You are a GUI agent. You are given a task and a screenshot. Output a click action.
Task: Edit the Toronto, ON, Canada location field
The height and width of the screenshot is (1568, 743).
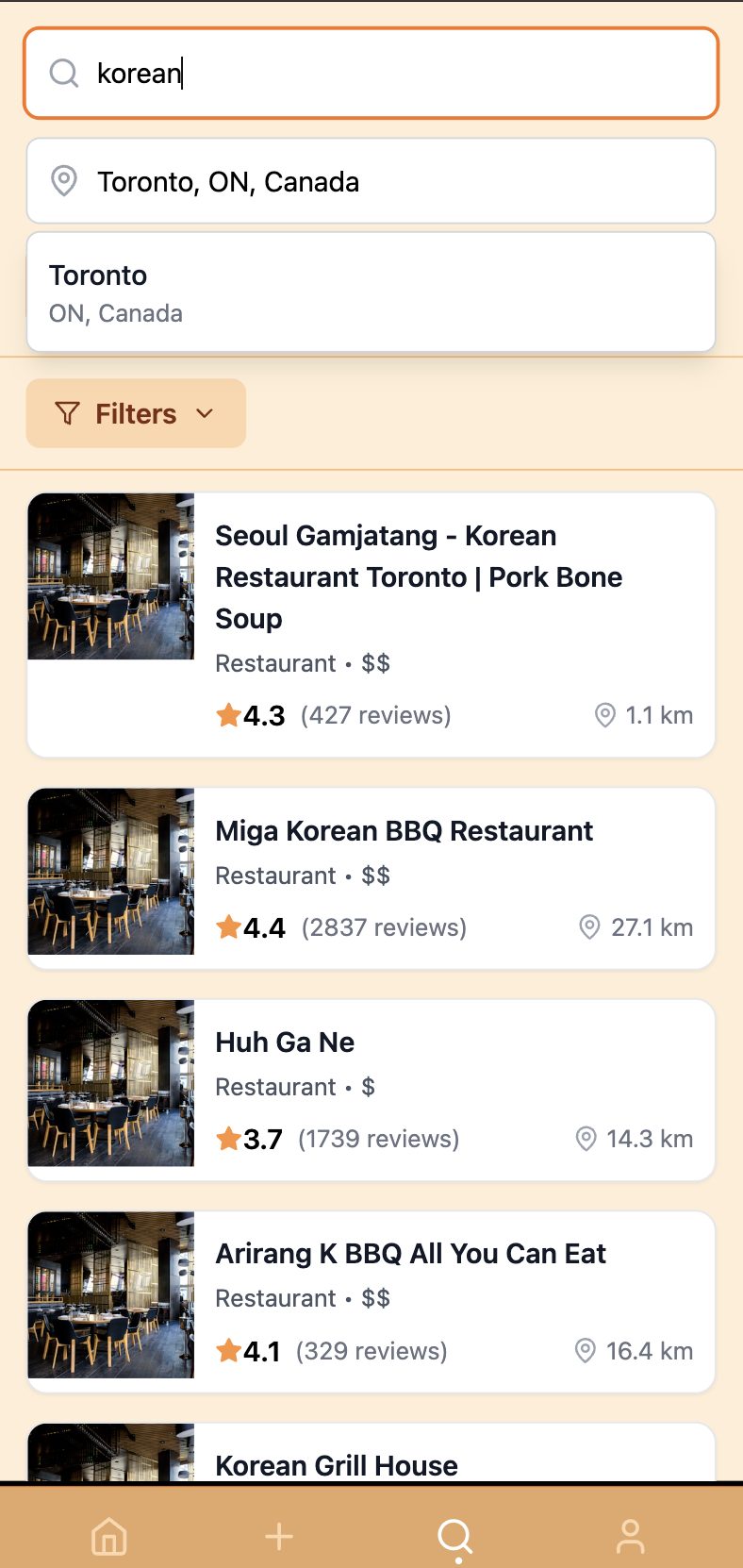click(x=371, y=181)
